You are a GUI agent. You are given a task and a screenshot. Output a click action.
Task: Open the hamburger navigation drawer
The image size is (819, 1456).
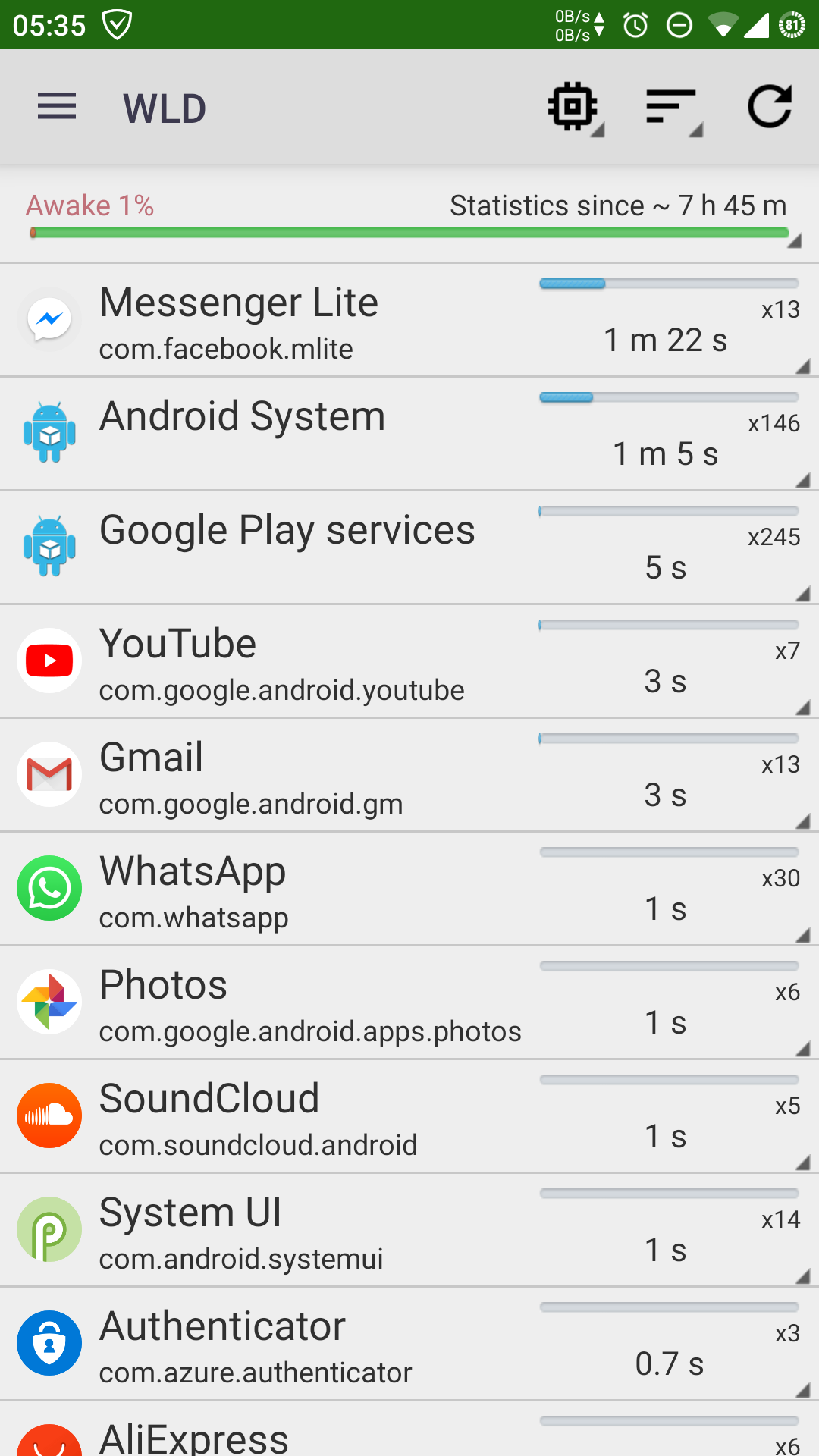57,107
